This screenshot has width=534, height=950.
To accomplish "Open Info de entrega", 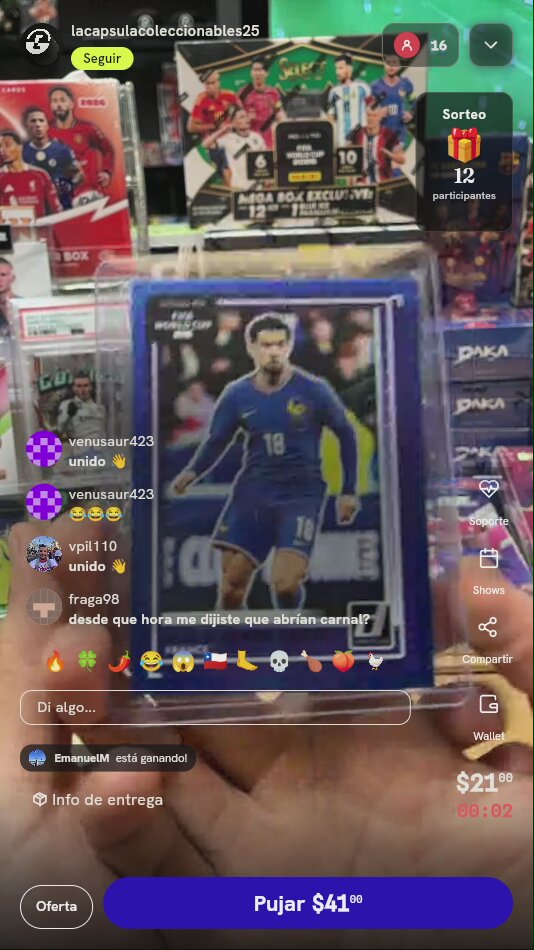I will [x=98, y=800].
